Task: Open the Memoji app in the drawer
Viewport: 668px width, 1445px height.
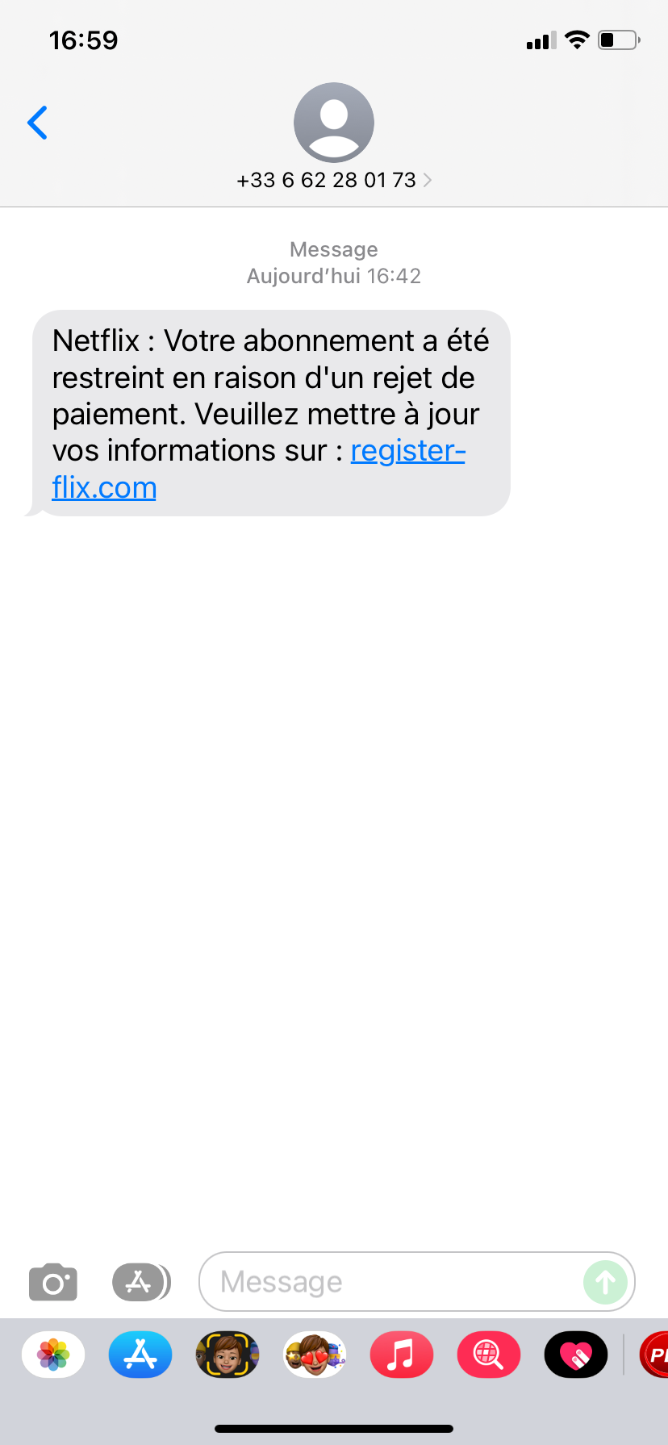Action: pyautogui.click(x=227, y=1355)
